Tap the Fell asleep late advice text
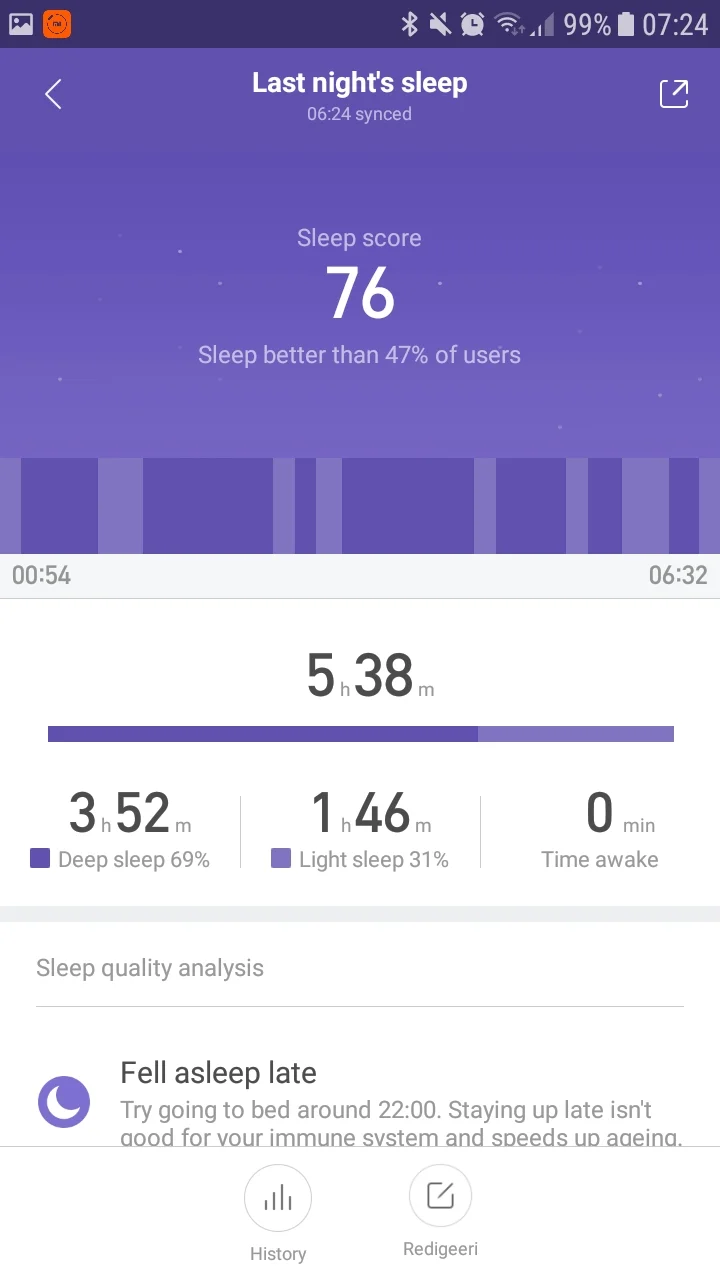720x1280 pixels. click(218, 1072)
